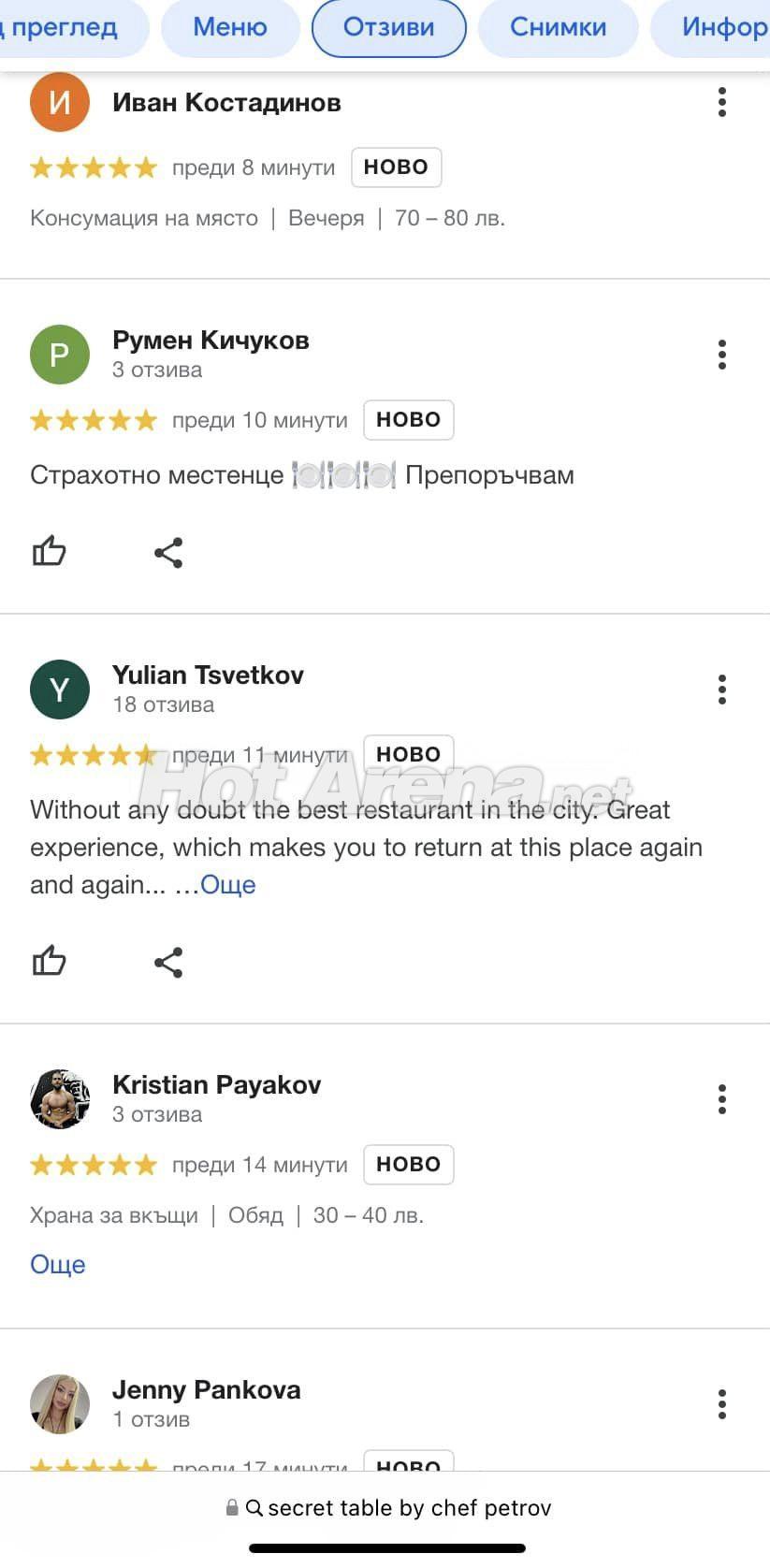Open options menu for Иван Костадинов's review
The height and width of the screenshot is (1568, 770).
point(721,102)
